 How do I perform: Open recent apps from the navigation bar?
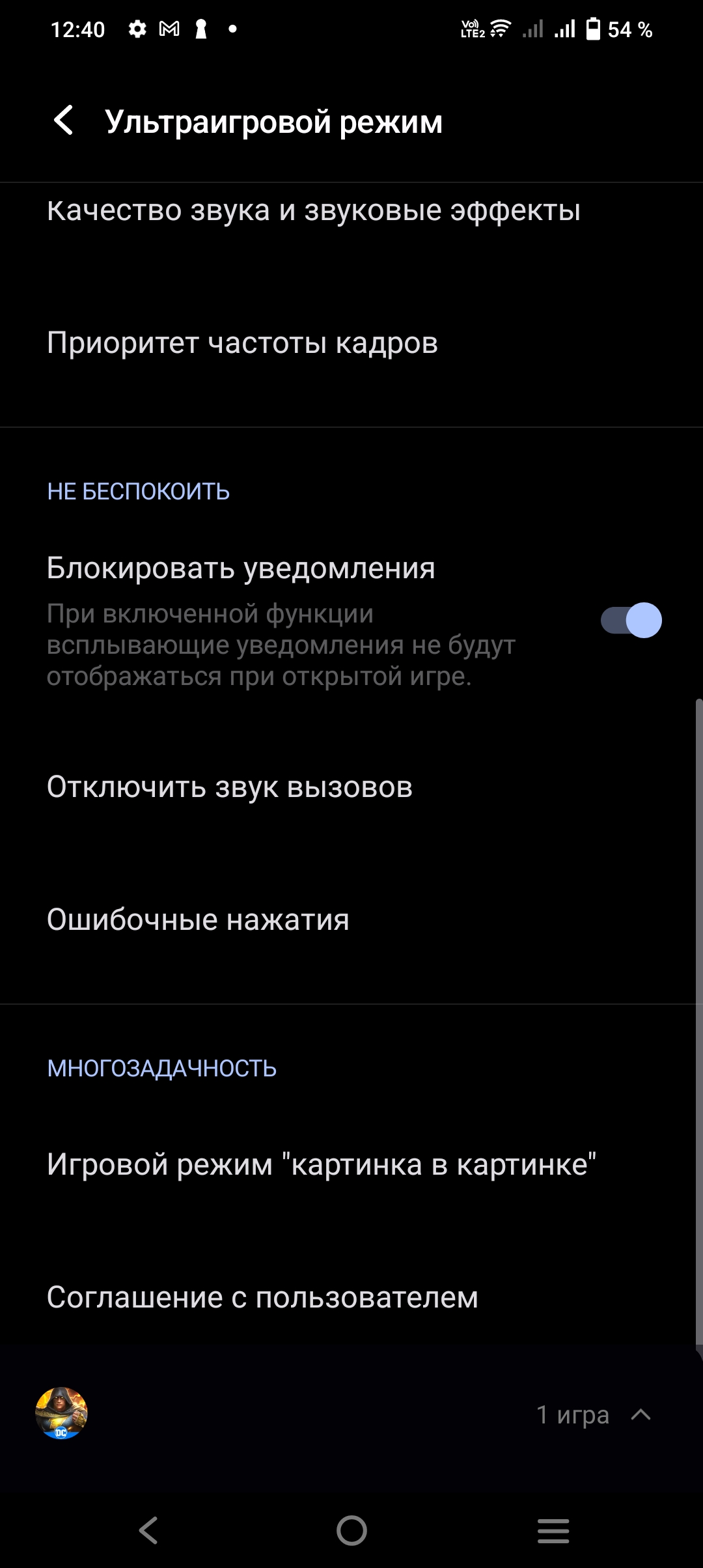coord(553,1530)
